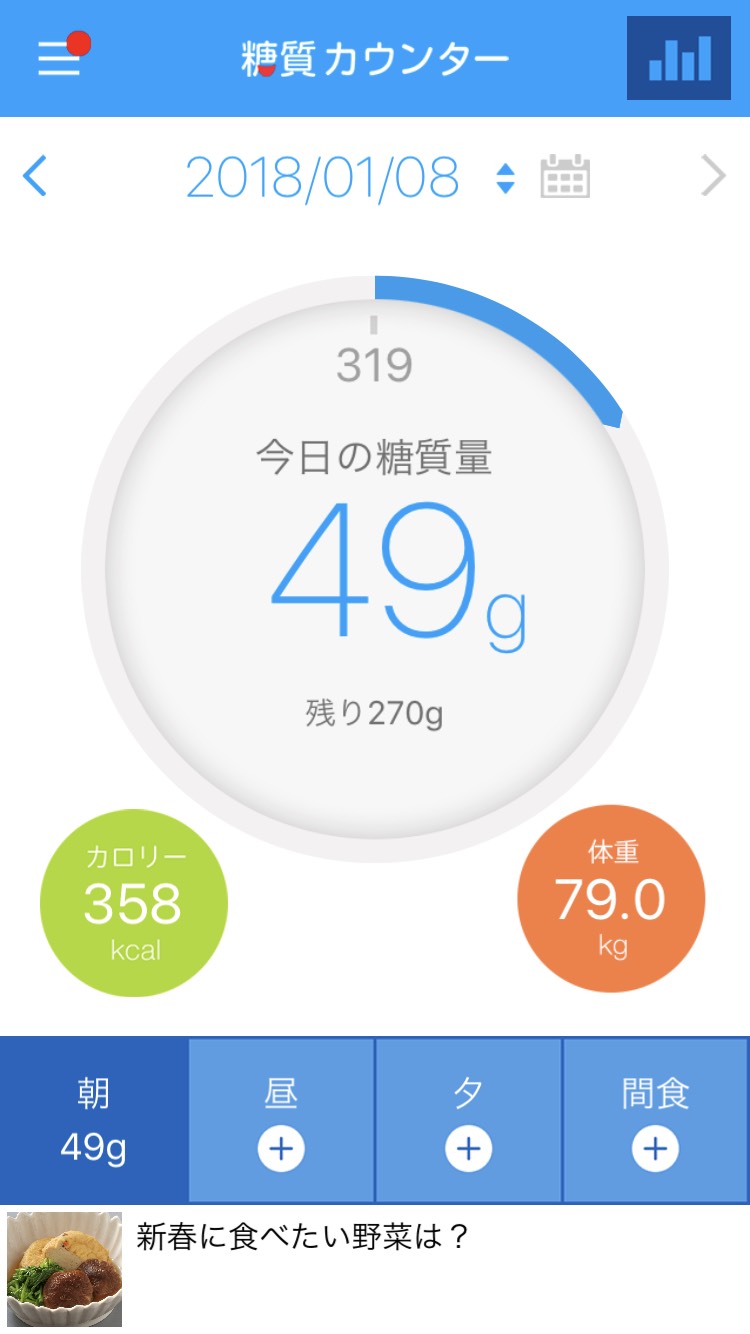
Task: Open the 朝 49g breakfast tab
Action: click(94, 1120)
